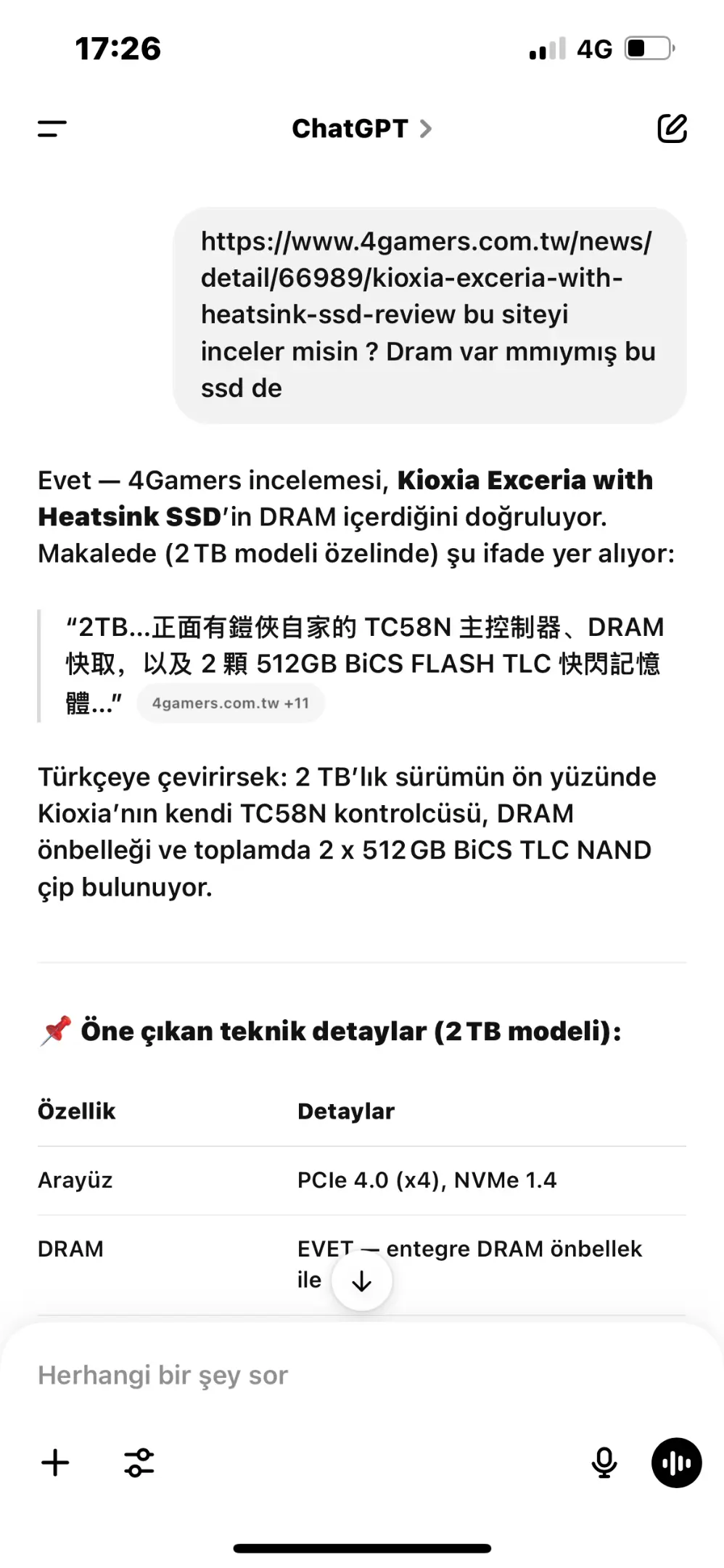Focus the 'Herhangi bir şey sor' field
The image size is (724, 1568).
[x=361, y=1375]
